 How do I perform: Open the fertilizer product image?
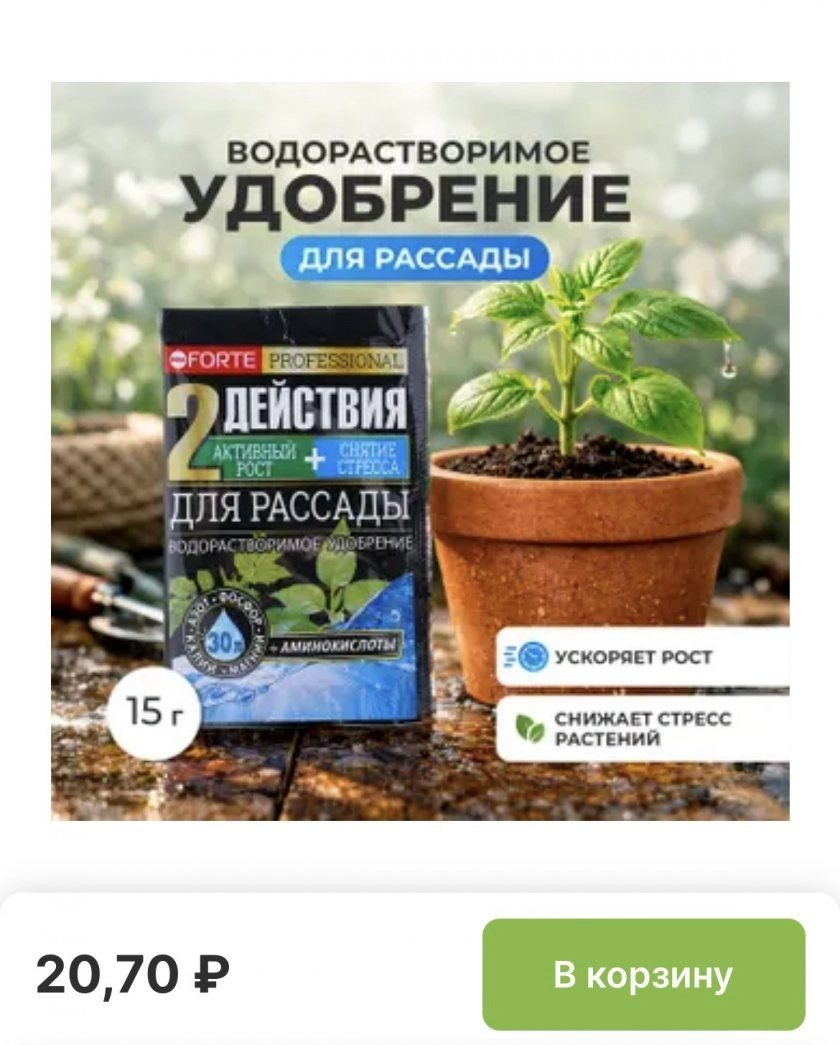pyautogui.click(x=420, y=451)
